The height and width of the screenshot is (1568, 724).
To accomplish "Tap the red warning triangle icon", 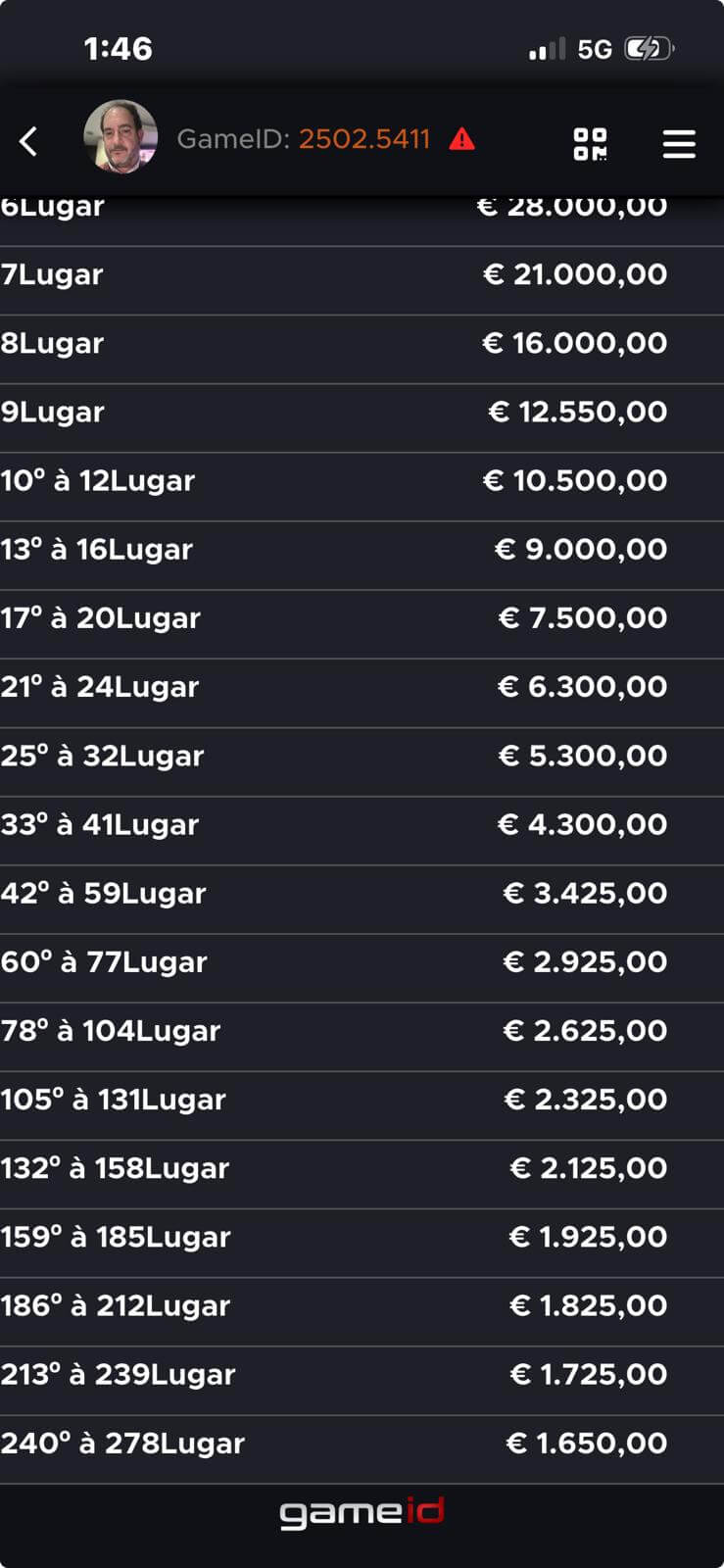I will click(461, 140).
